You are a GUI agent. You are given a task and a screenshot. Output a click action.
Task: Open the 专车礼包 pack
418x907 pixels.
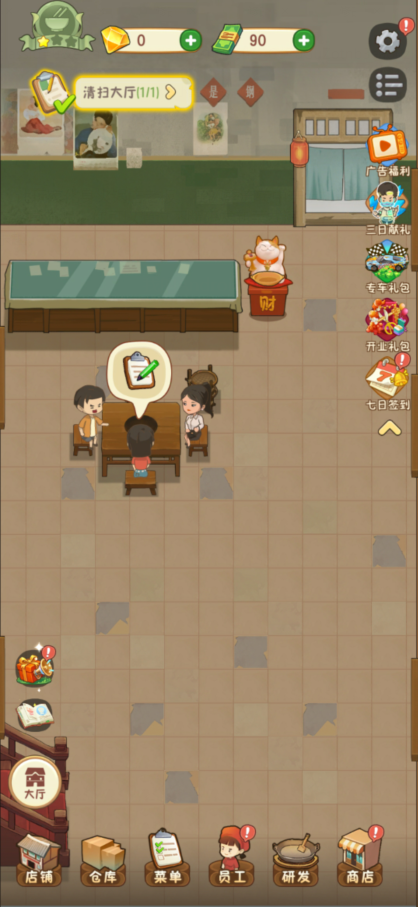388,266
